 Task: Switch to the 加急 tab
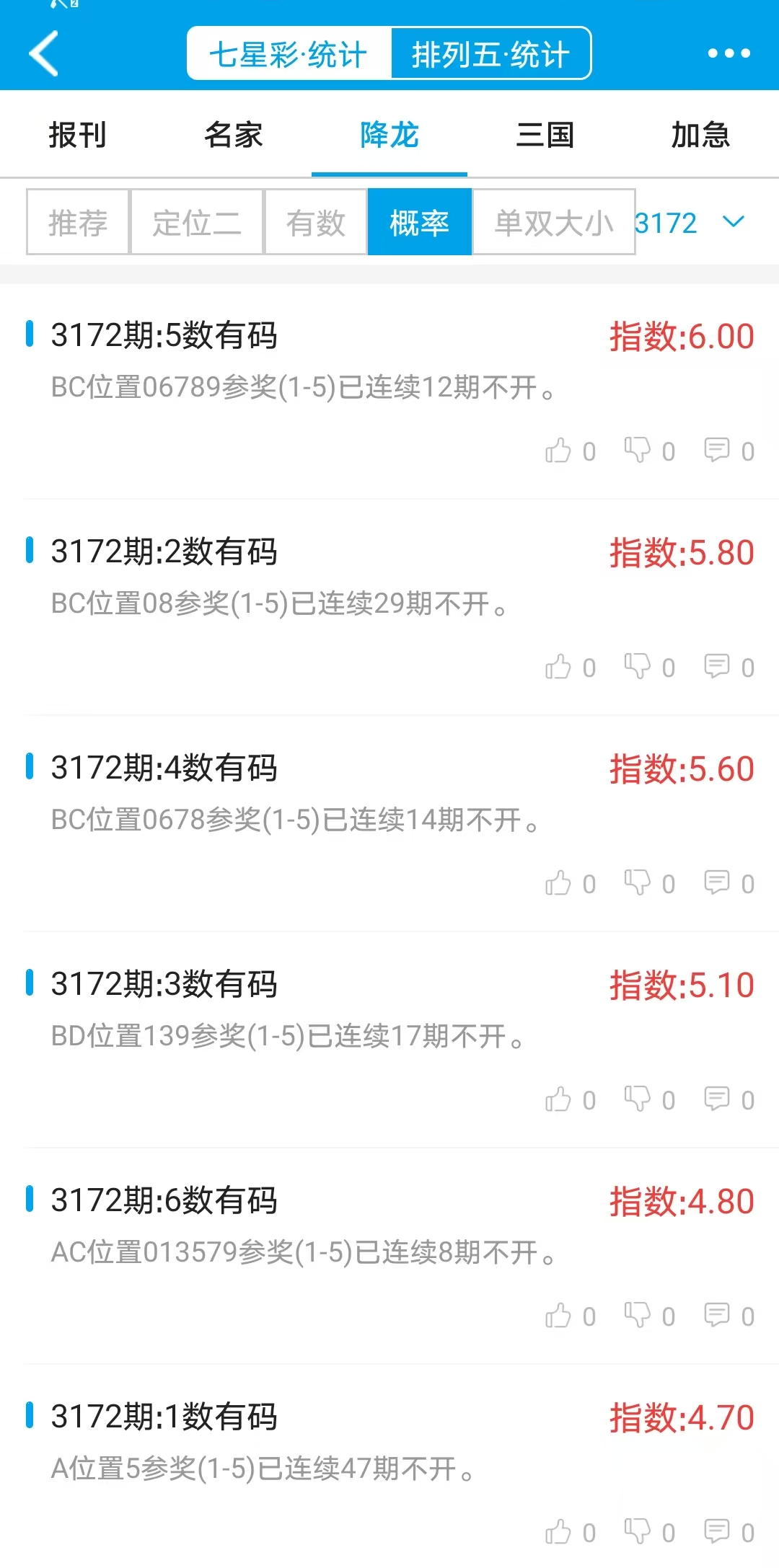click(700, 135)
